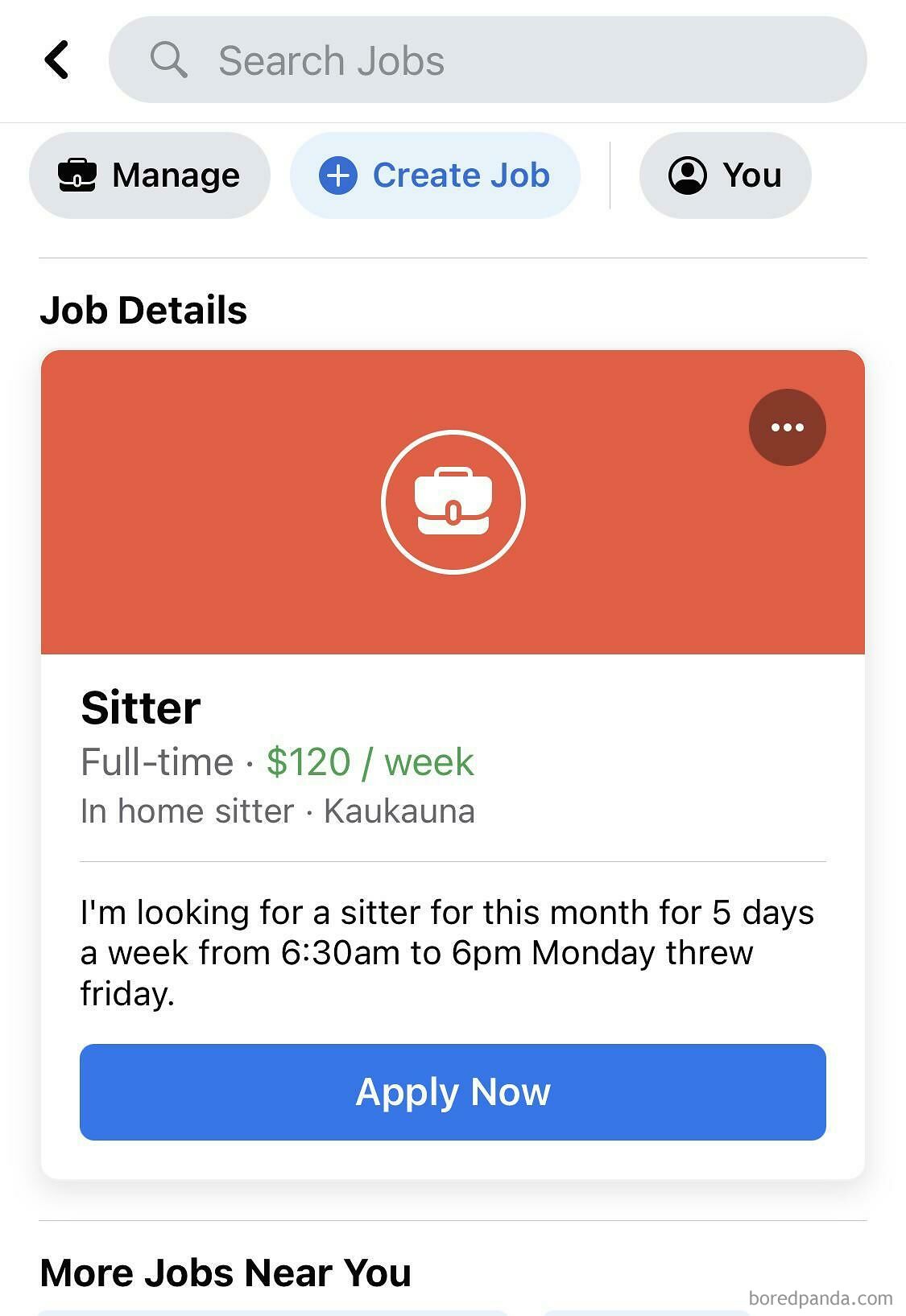Click the Kaukauna location text
Screen dimensions: 906x1316
(399, 811)
